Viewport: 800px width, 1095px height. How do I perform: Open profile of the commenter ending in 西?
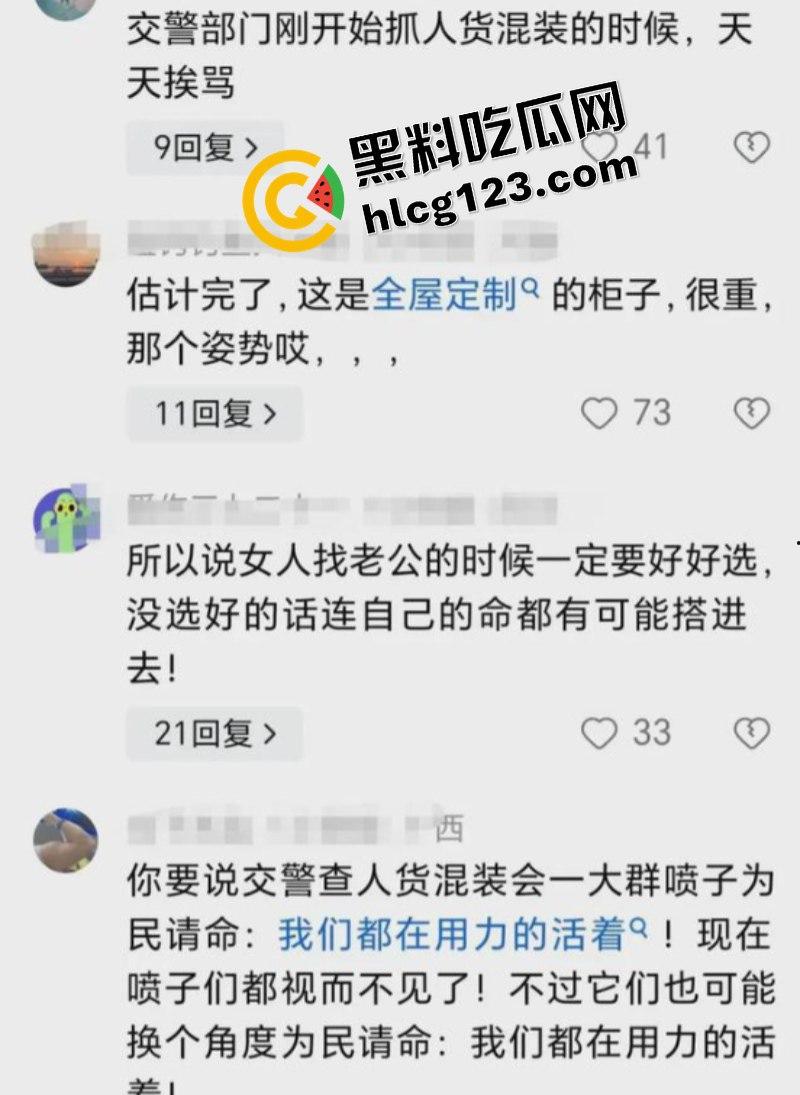[66, 840]
